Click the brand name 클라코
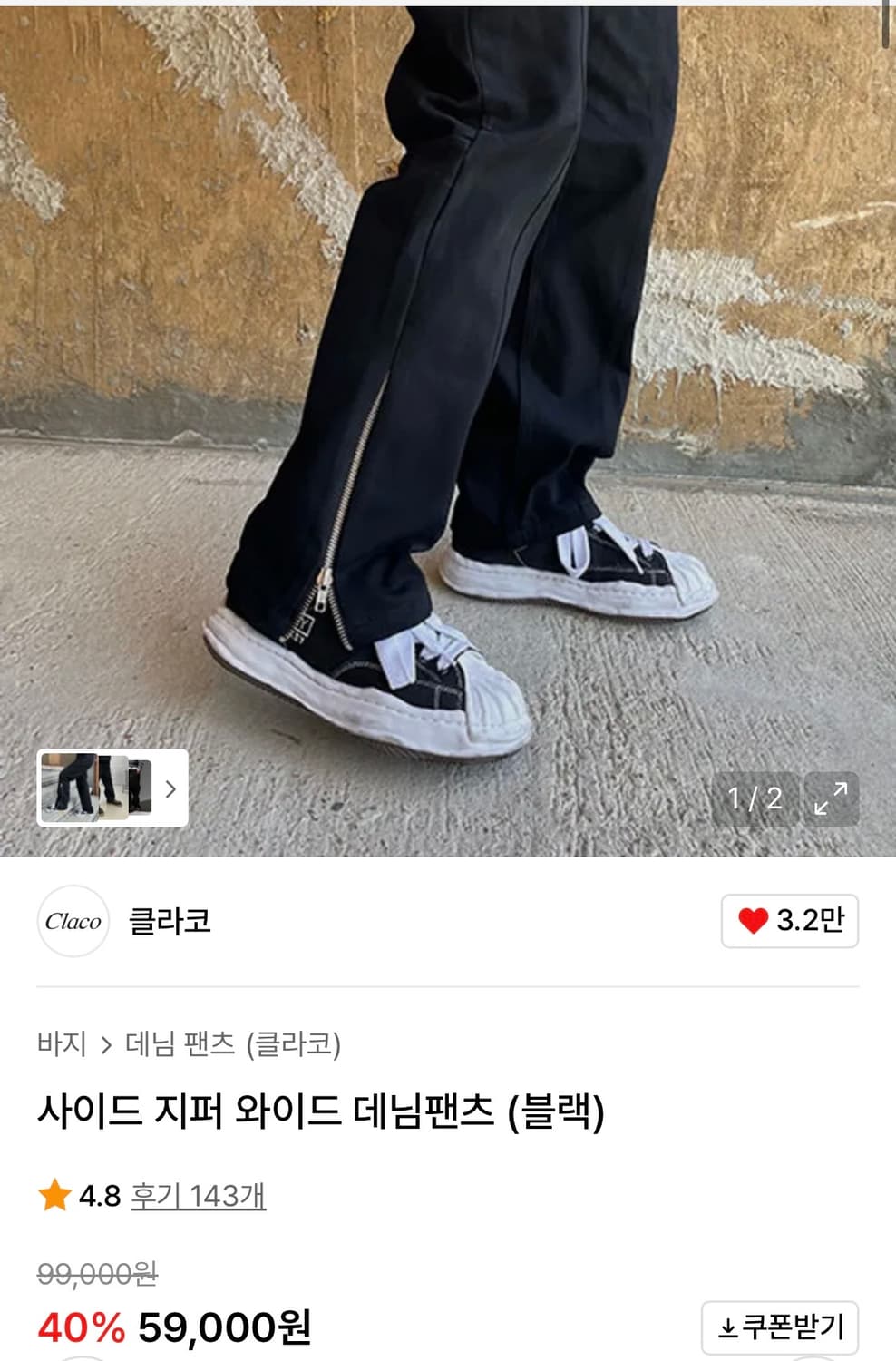 tap(170, 921)
